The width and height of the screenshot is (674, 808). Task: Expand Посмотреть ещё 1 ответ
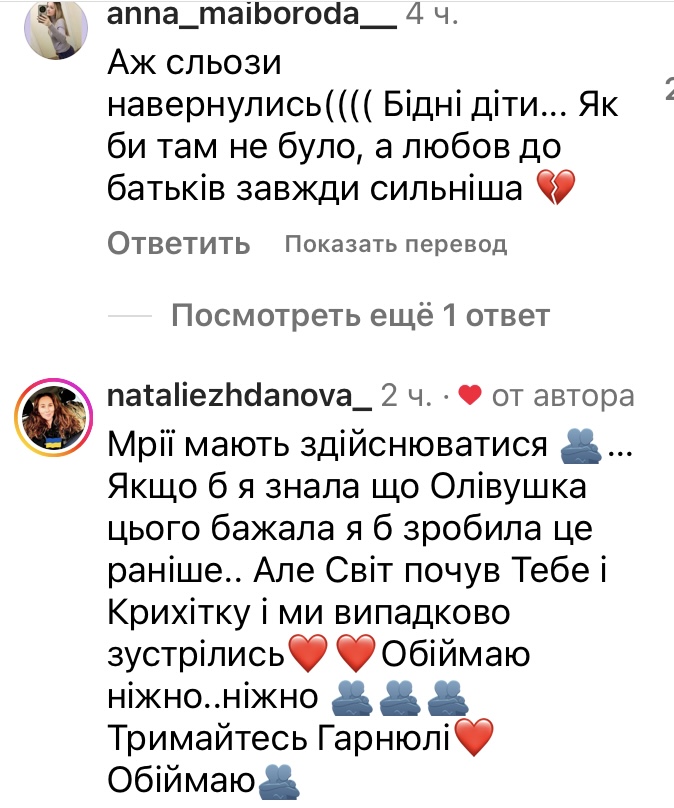pyautogui.click(x=360, y=316)
